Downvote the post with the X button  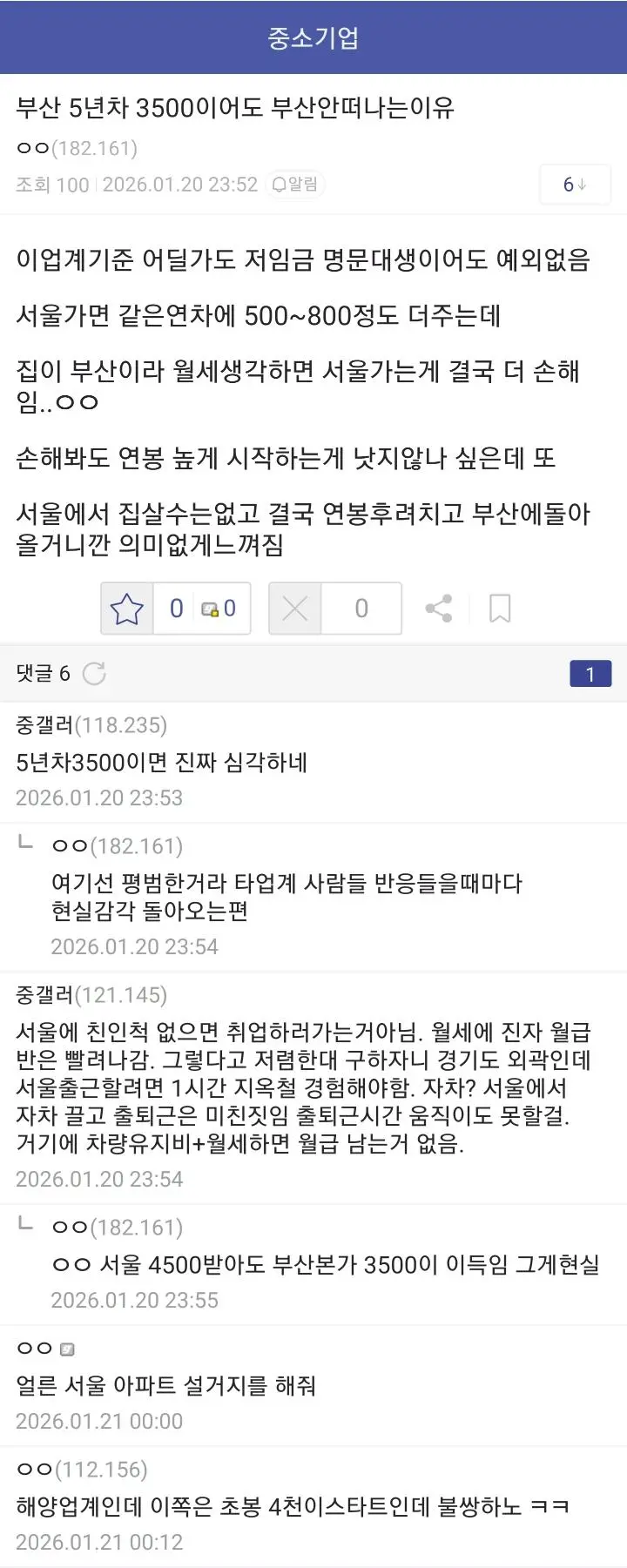(295, 609)
